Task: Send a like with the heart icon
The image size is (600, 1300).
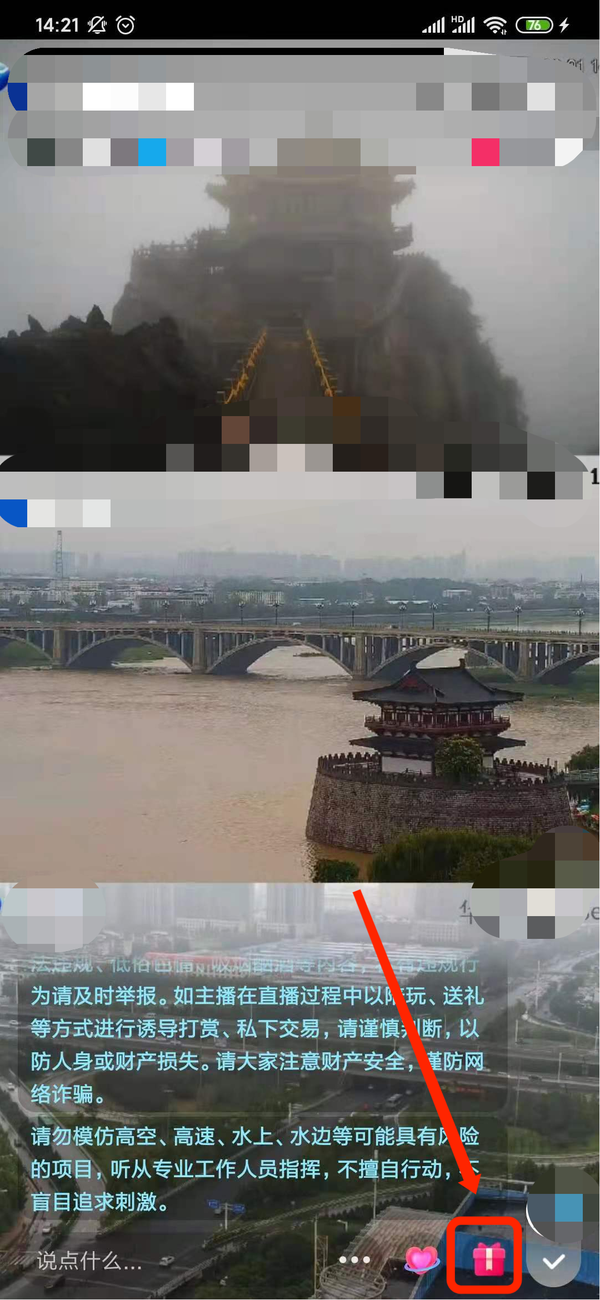Action: point(422,1260)
